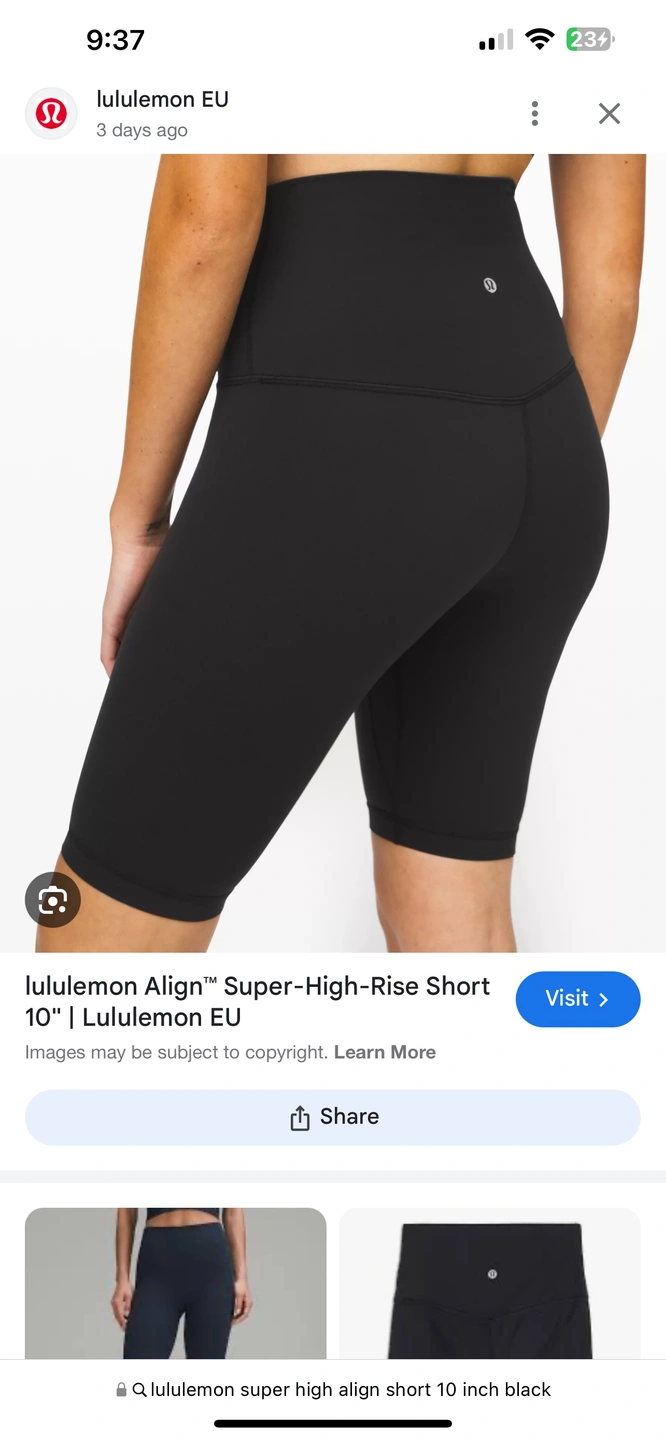Image resolution: width=666 pixels, height=1440 pixels.
Task: Close the image viewer
Action: click(x=609, y=114)
